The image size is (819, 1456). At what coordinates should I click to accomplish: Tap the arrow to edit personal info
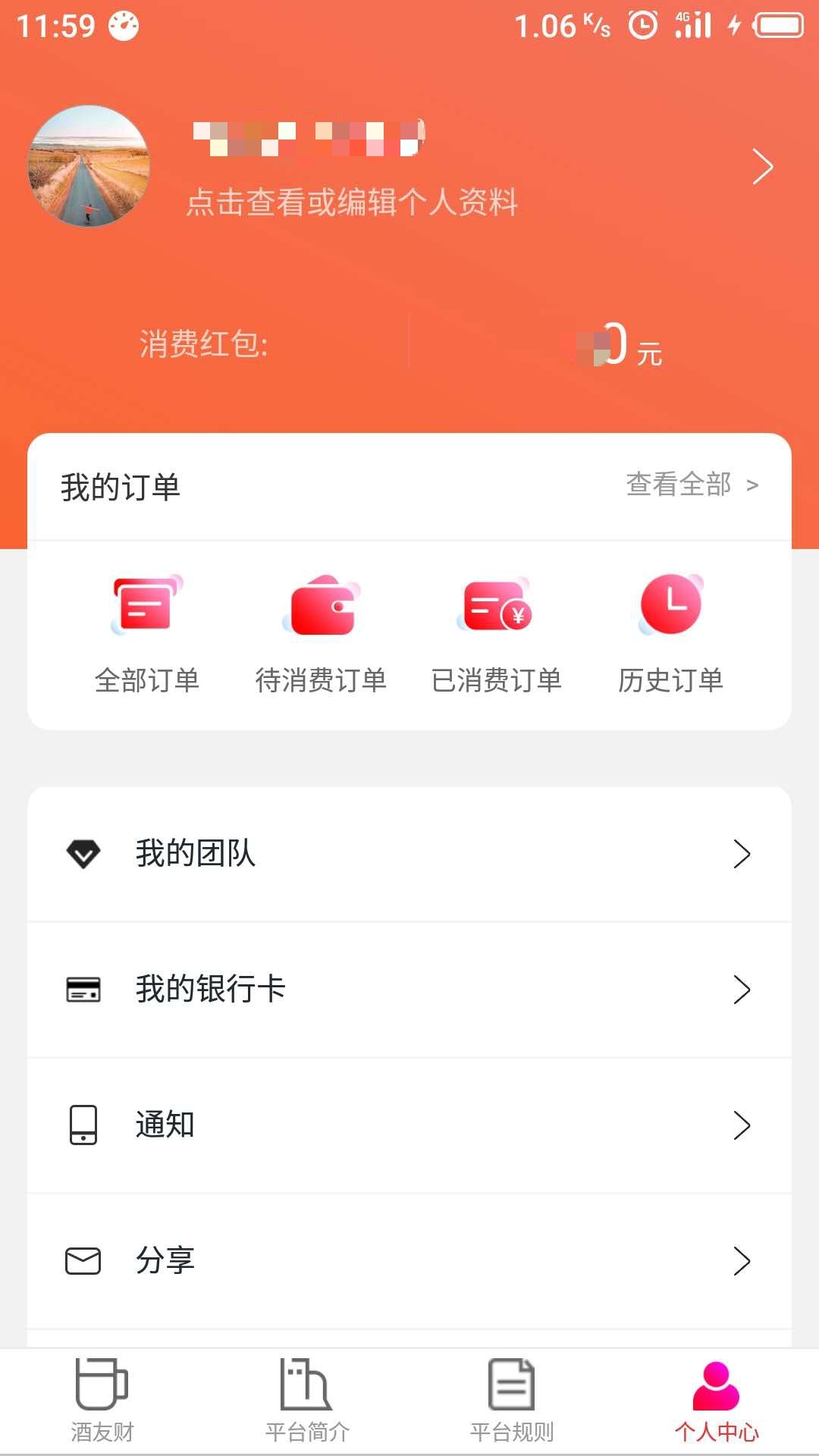761,167
